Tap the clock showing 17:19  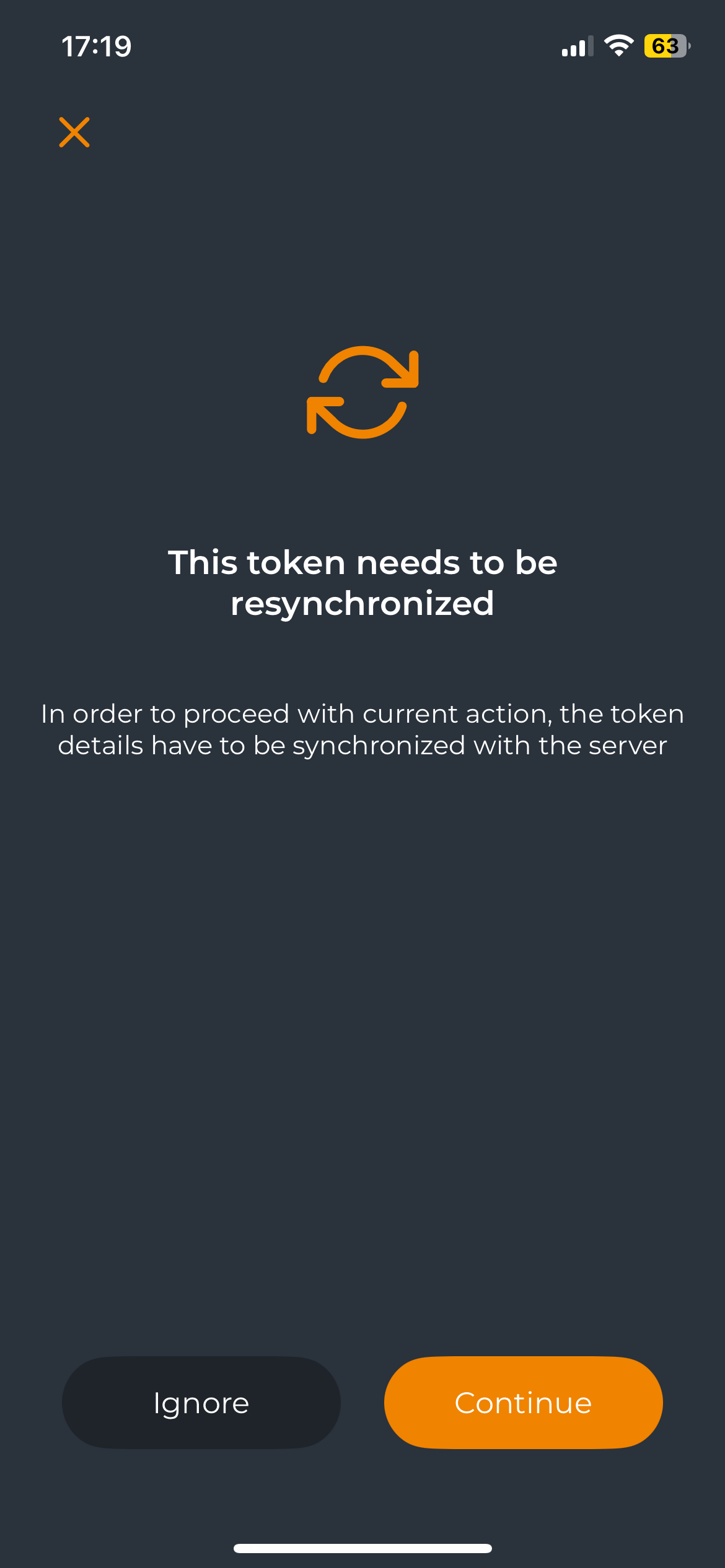tap(97, 45)
